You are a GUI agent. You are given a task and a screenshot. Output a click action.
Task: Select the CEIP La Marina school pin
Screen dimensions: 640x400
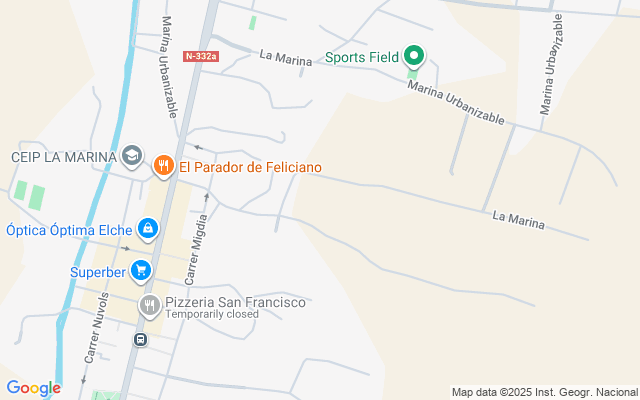pos(132,156)
